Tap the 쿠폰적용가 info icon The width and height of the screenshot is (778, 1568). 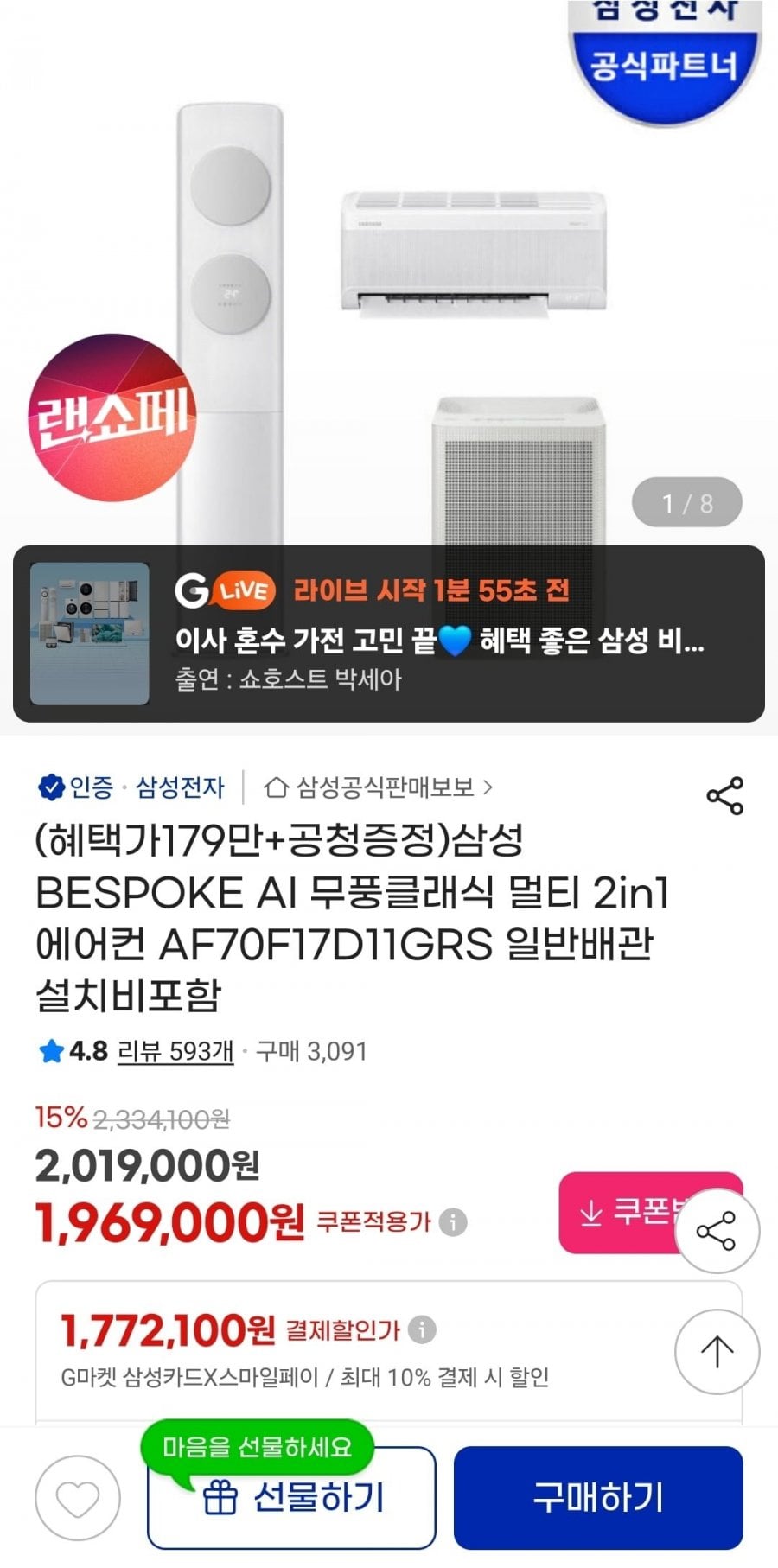tap(453, 1222)
